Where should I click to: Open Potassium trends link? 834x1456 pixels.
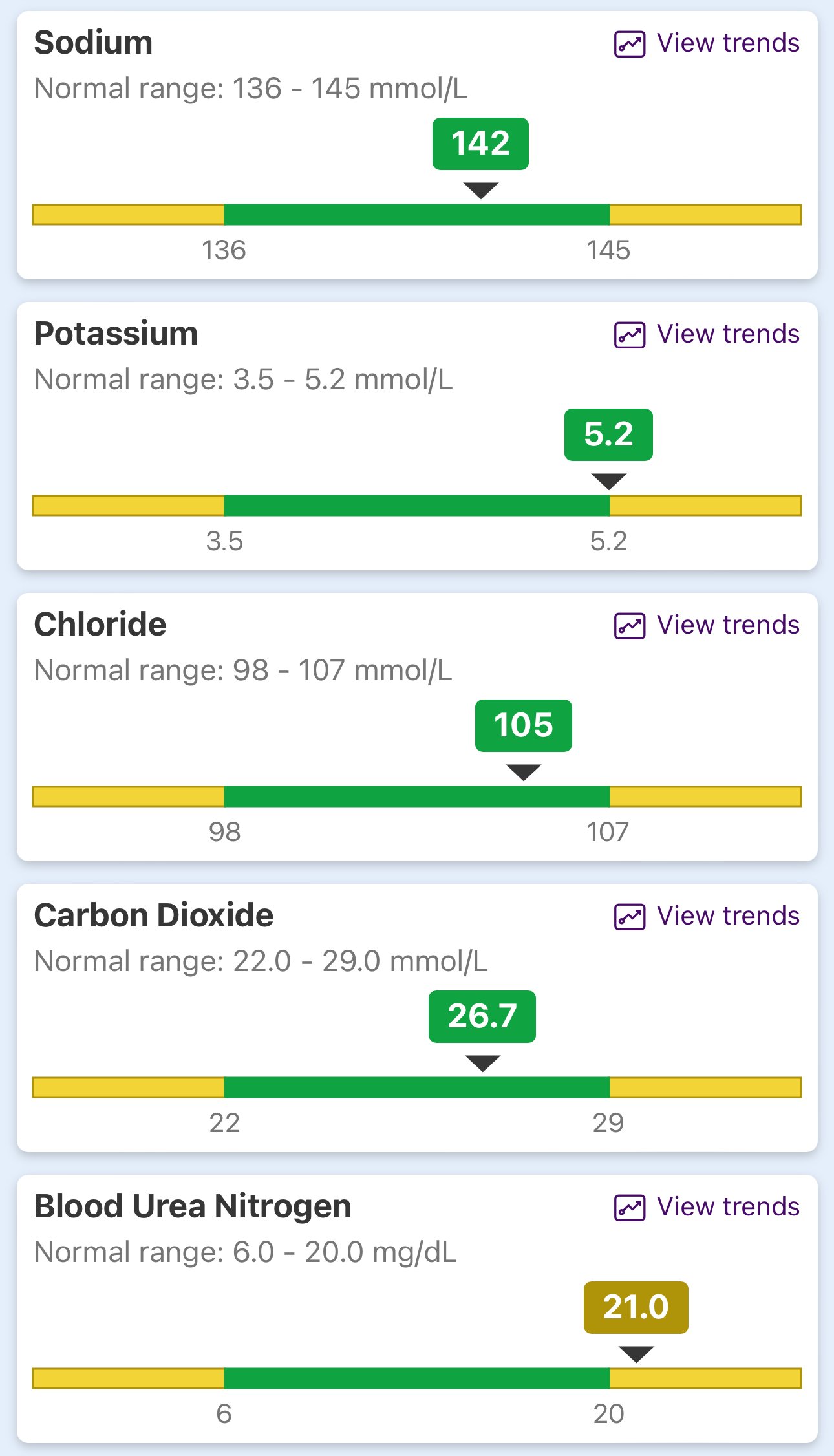(707, 334)
